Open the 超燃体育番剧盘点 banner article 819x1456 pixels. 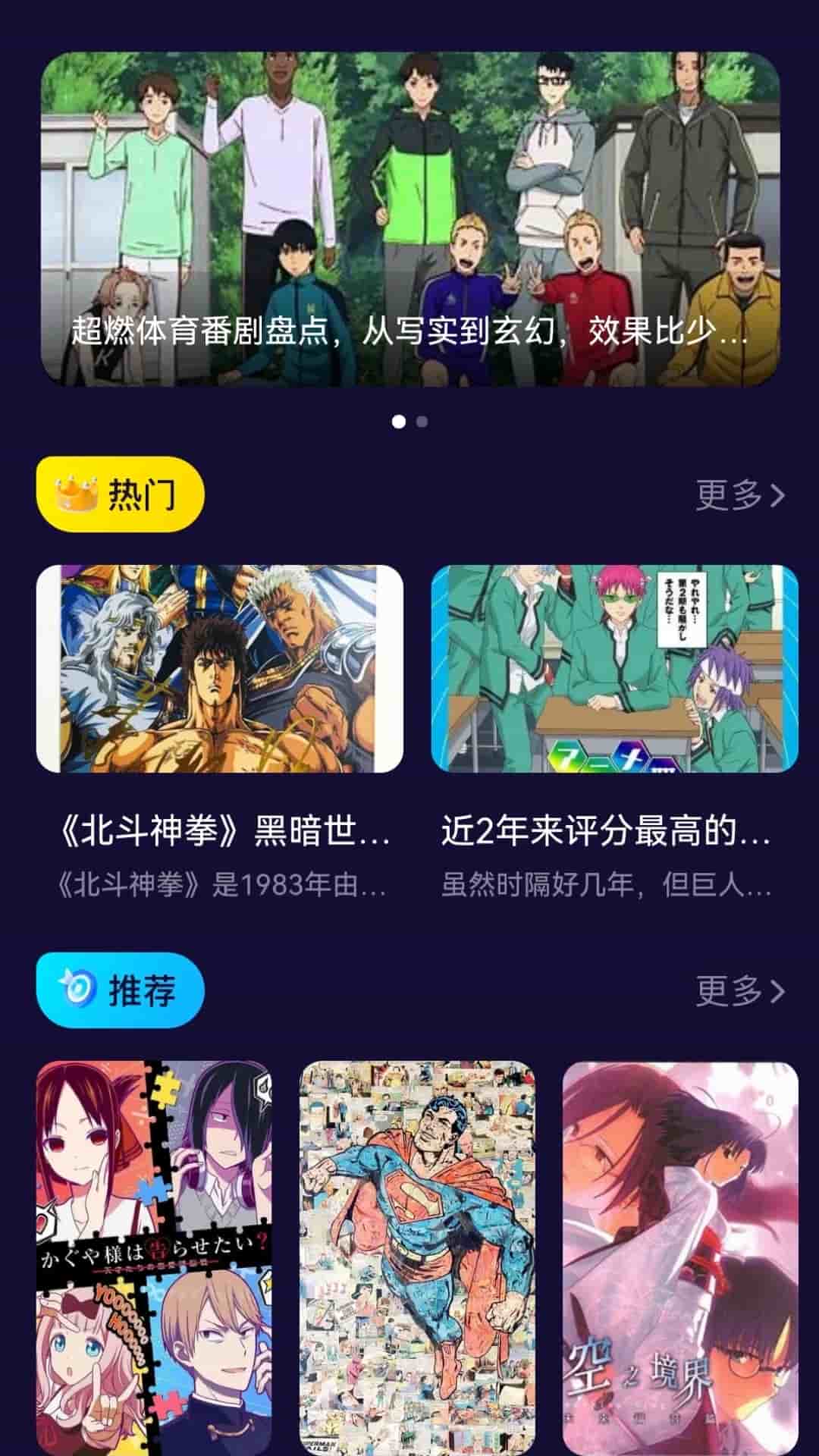(409, 212)
